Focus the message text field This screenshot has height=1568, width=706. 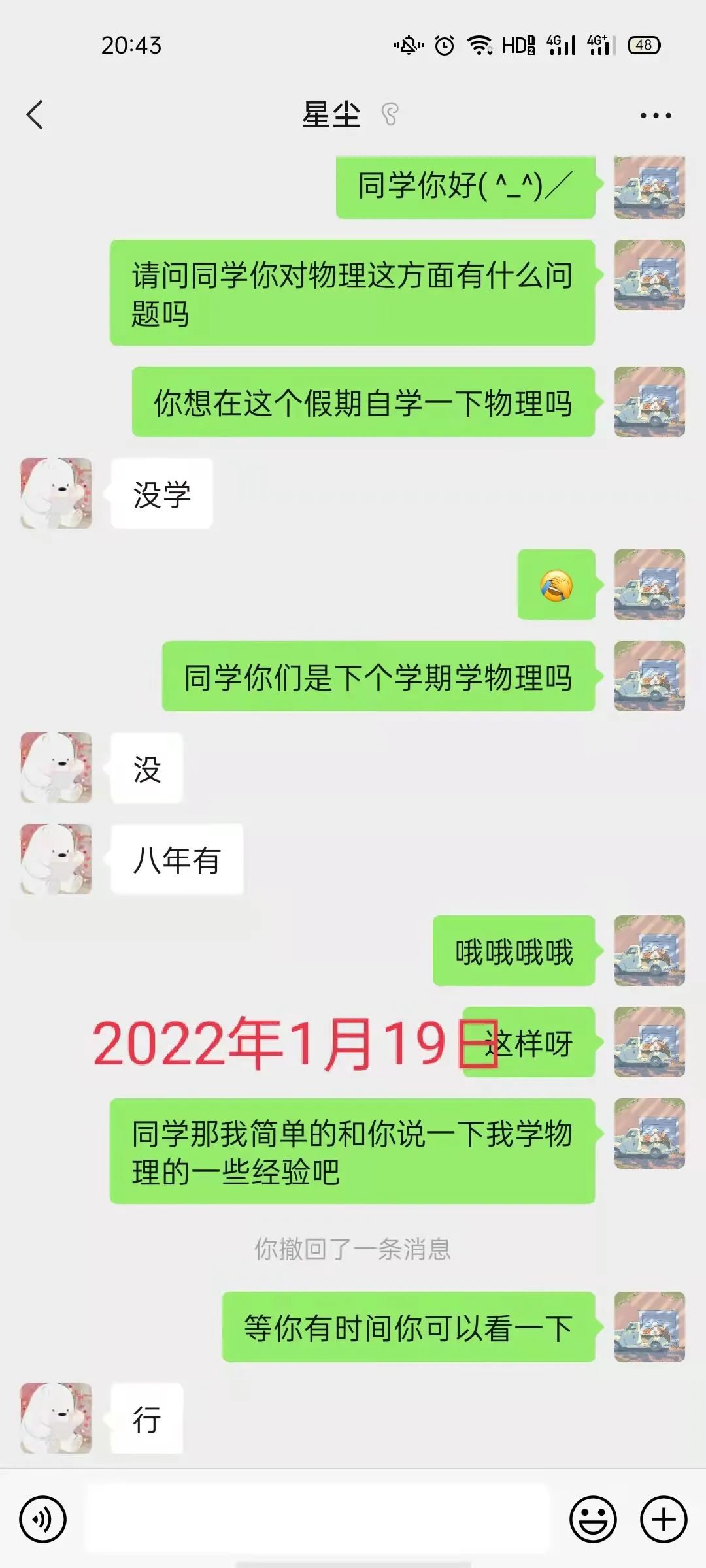317,1520
